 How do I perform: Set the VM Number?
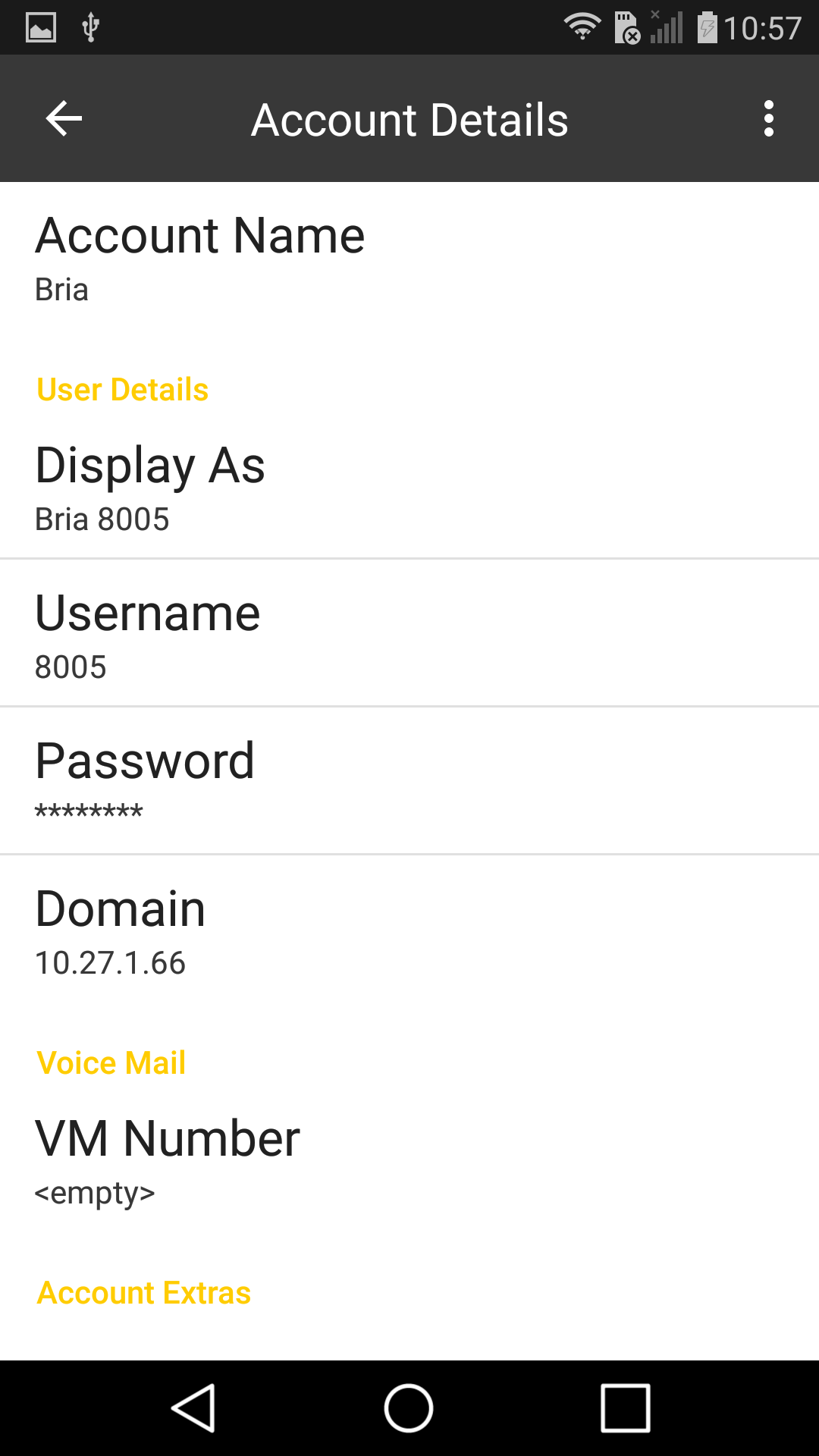409,1160
